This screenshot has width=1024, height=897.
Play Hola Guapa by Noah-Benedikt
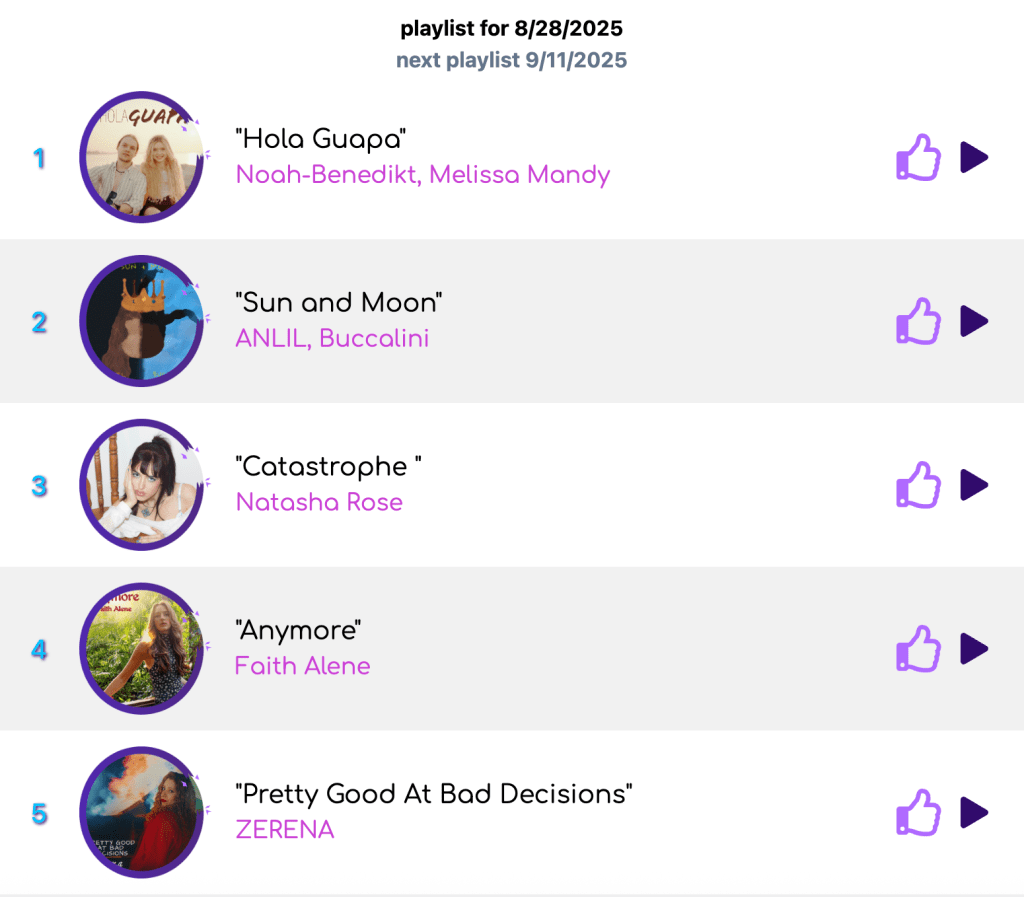click(x=974, y=157)
